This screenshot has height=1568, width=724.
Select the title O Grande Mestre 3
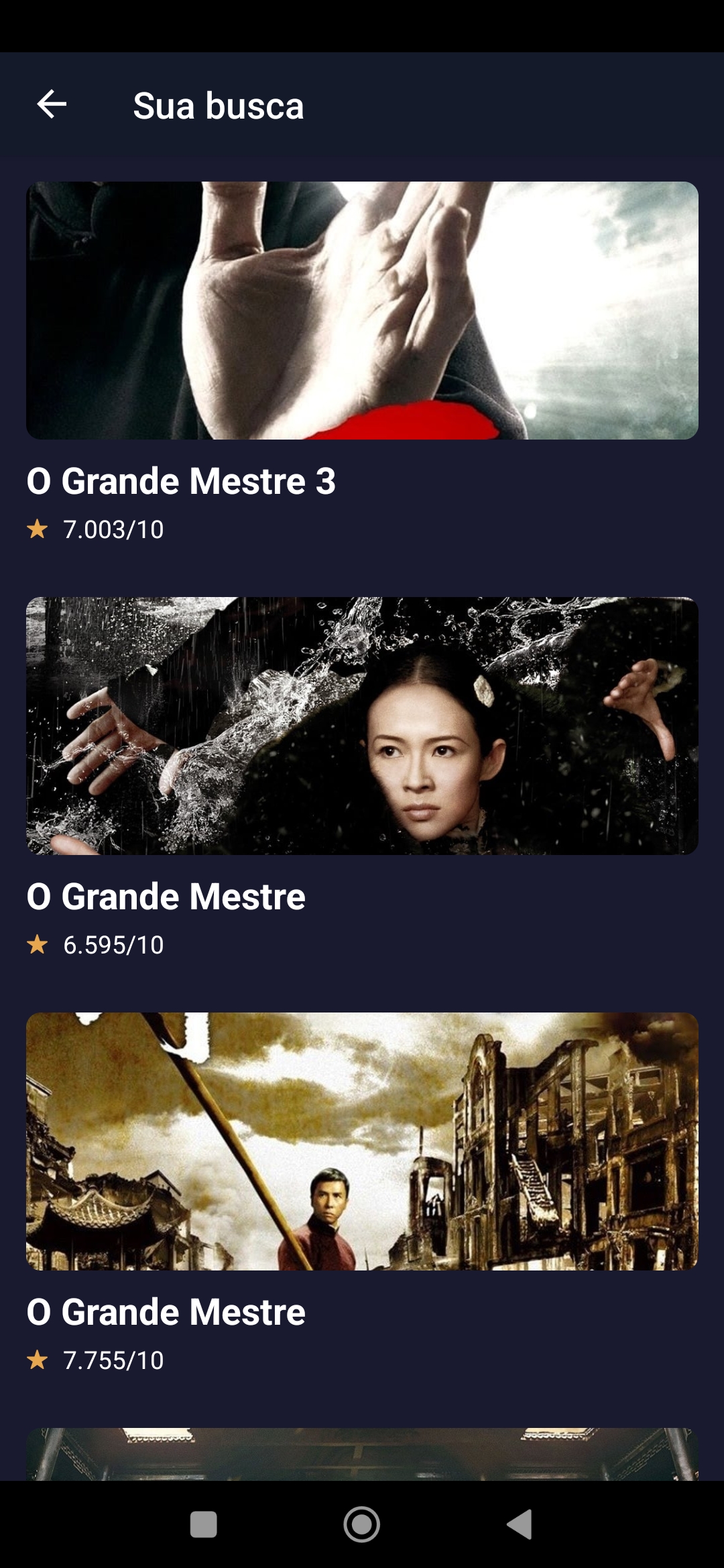point(181,480)
